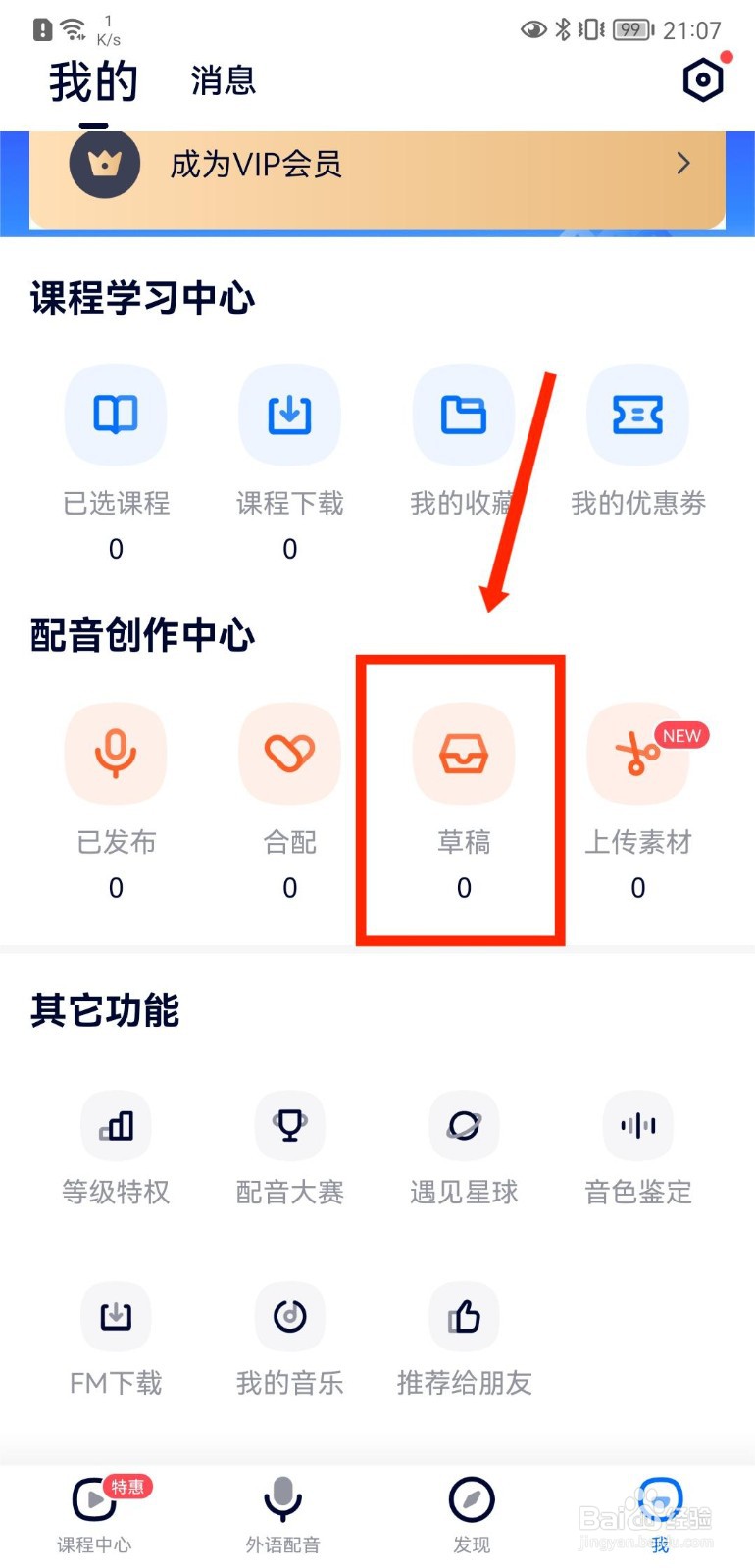The height and width of the screenshot is (1568, 755).
Task: Tap the 成为VIP会员 membership banner
Action: point(377,164)
